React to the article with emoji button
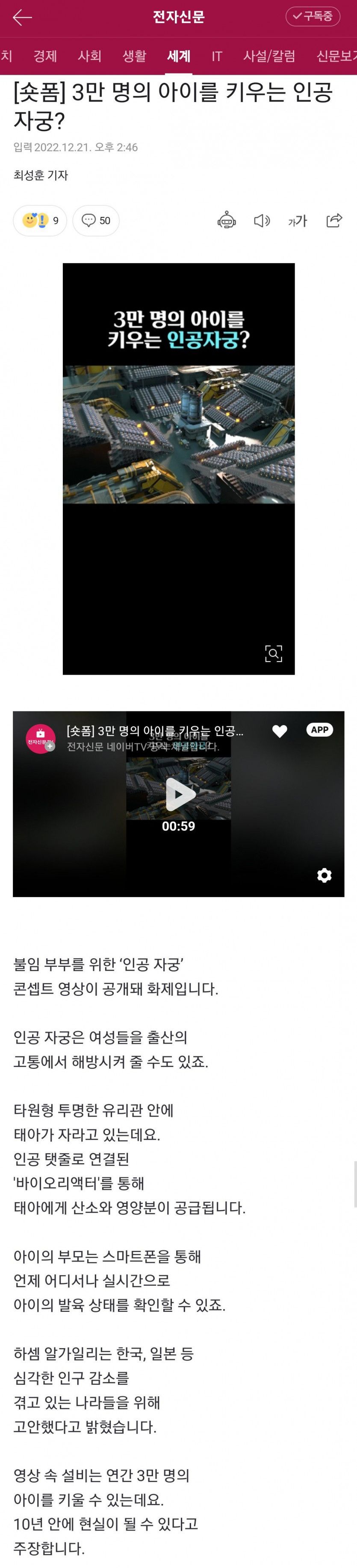Viewport: 357px width, 1568px height. 40,220
